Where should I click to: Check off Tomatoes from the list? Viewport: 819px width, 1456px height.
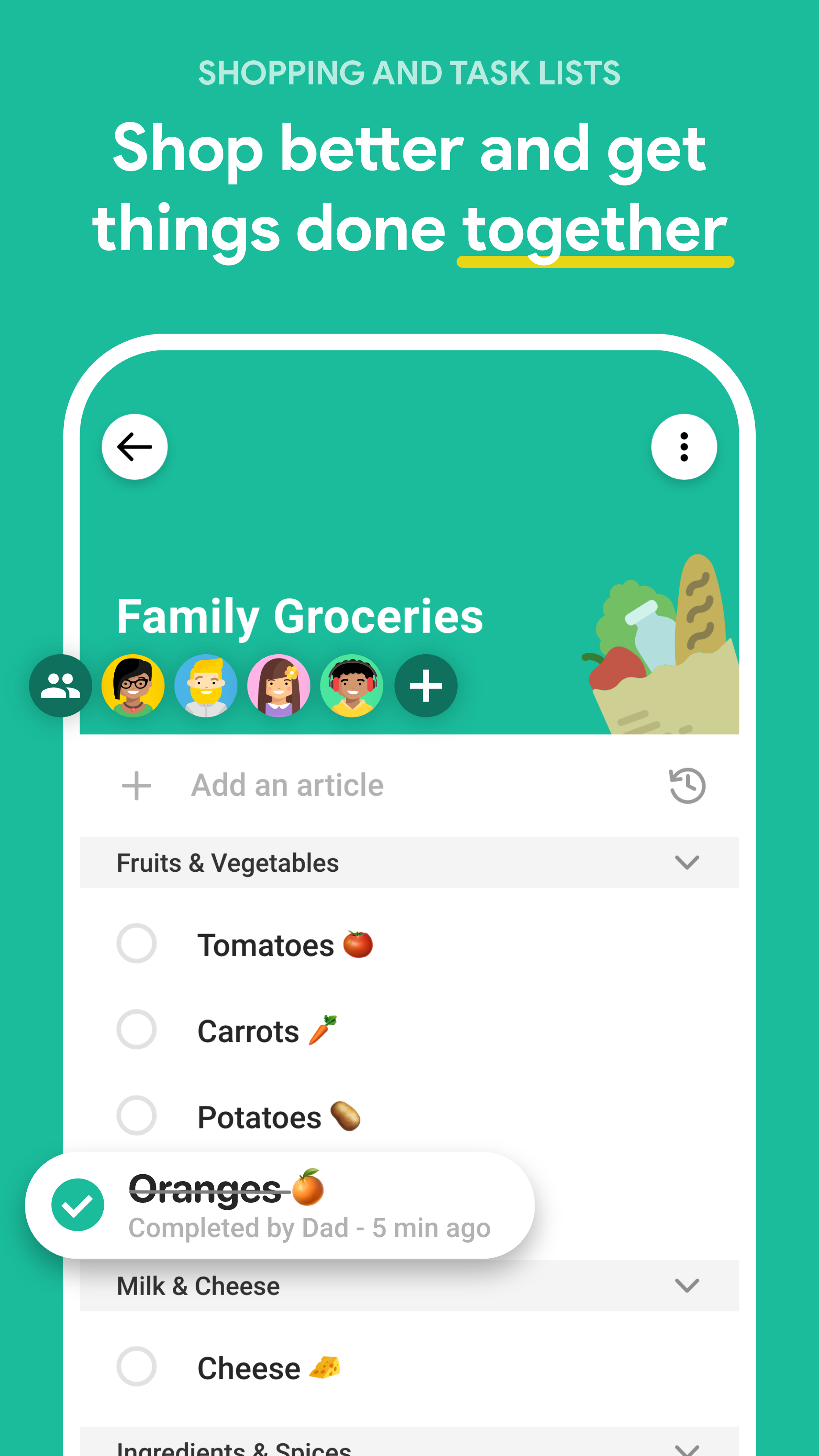click(x=136, y=944)
